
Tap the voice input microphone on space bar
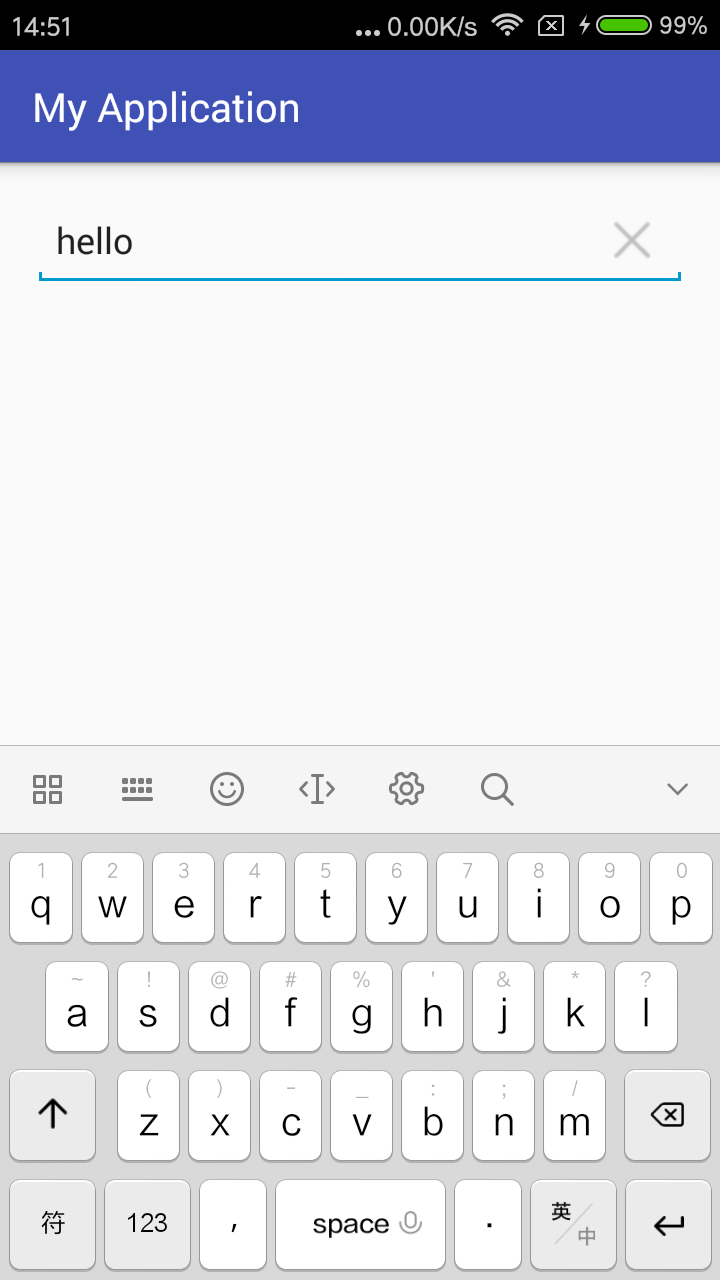412,1222
